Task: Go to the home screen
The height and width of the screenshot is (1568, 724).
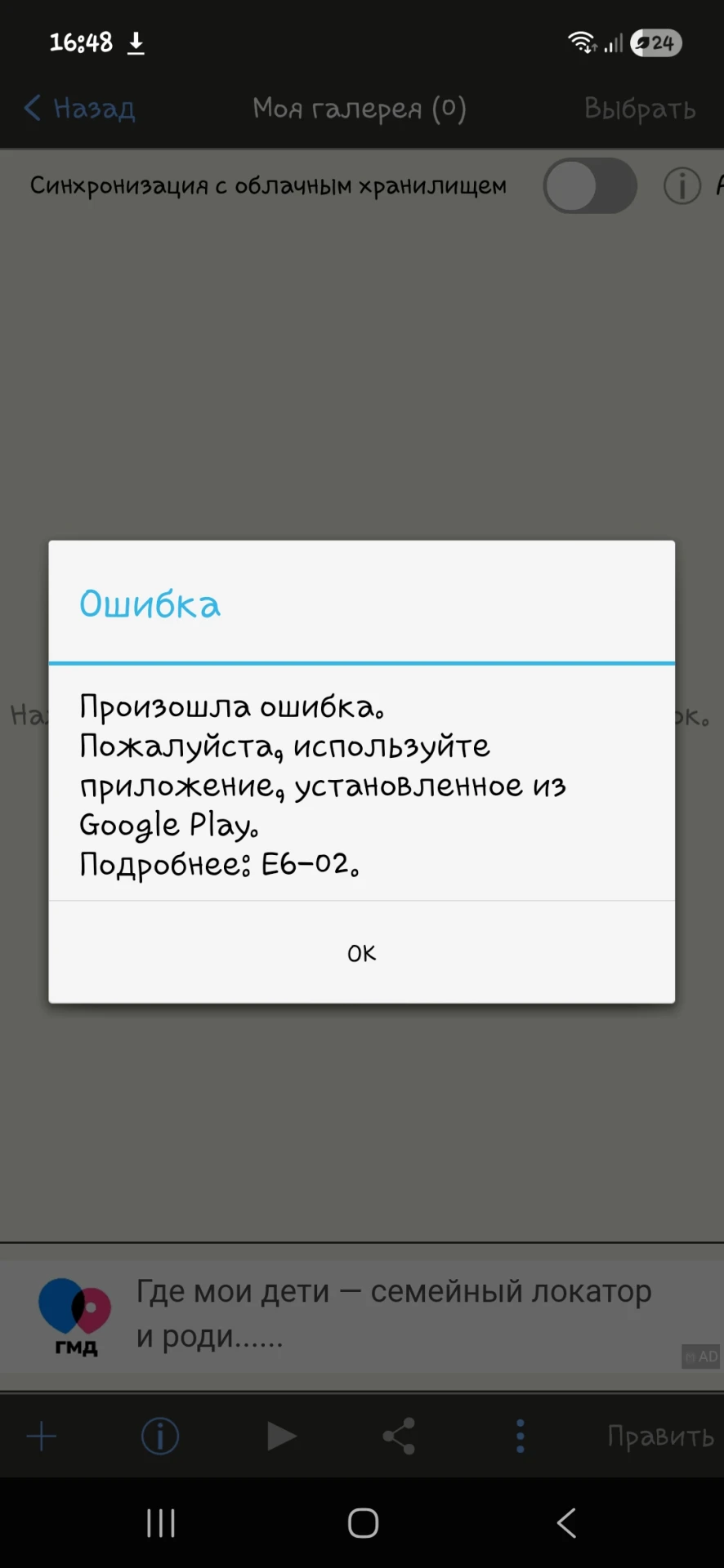Action: 363,1523
